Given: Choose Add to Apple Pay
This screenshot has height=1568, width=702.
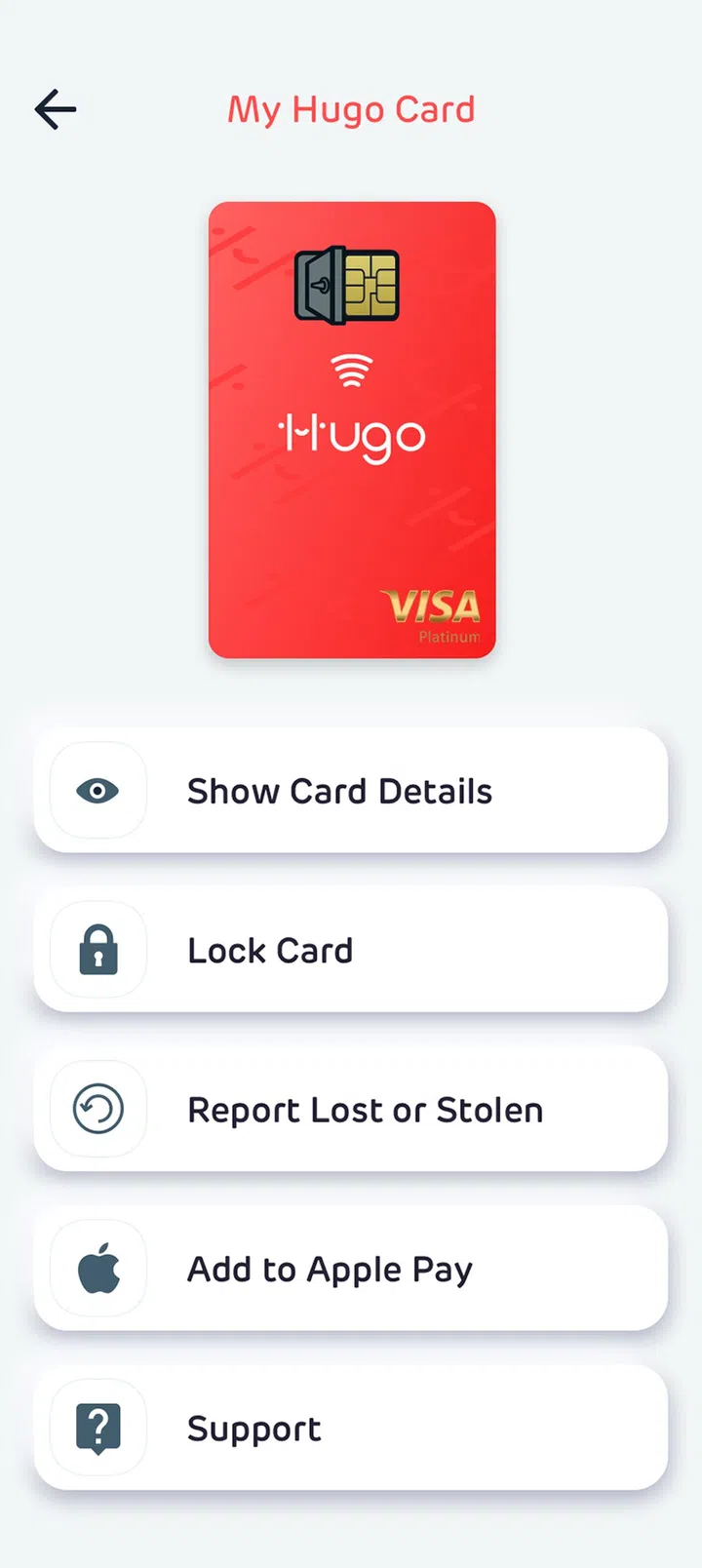Looking at the screenshot, I should click(x=351, y=1269).
